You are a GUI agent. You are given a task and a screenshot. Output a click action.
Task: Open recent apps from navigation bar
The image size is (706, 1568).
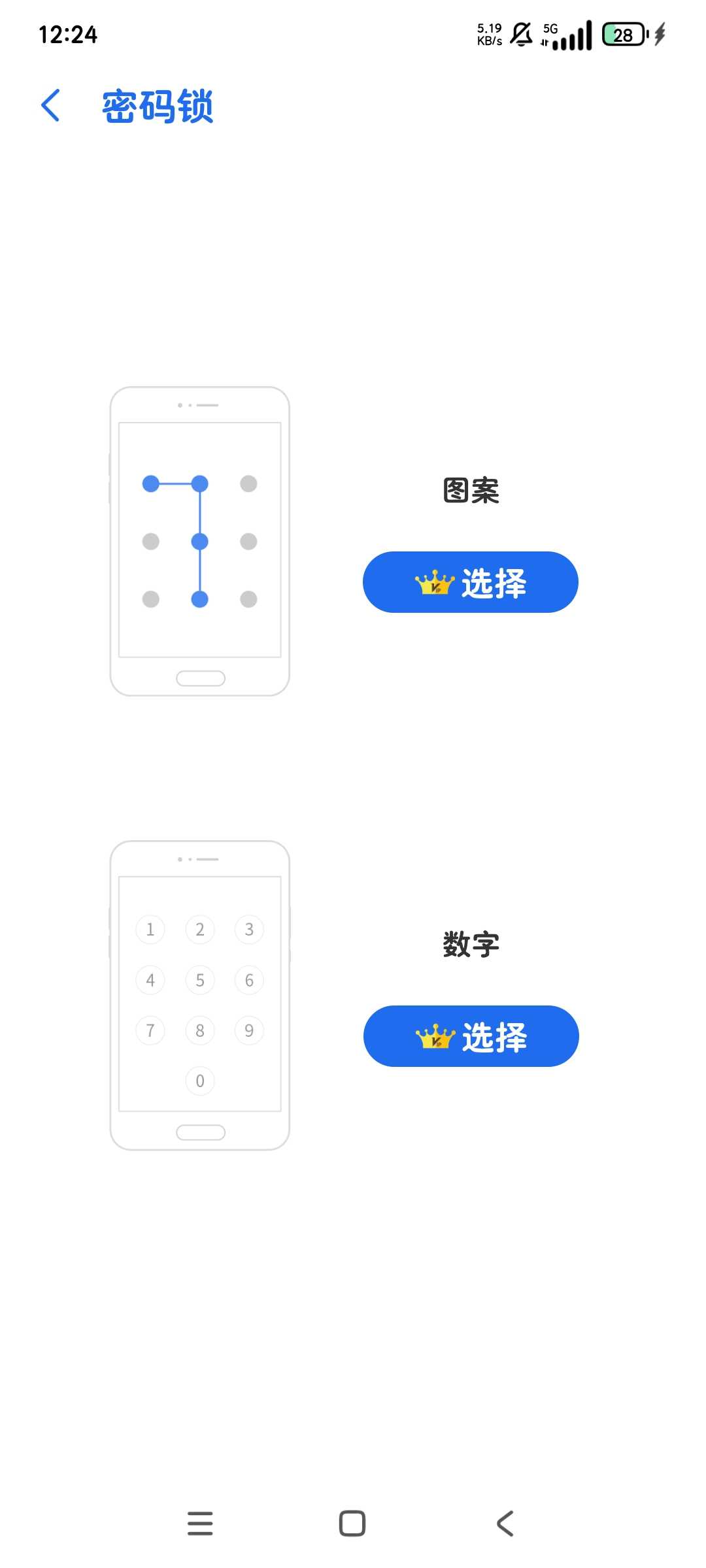pyautogui.click(x=200, y=1523)
